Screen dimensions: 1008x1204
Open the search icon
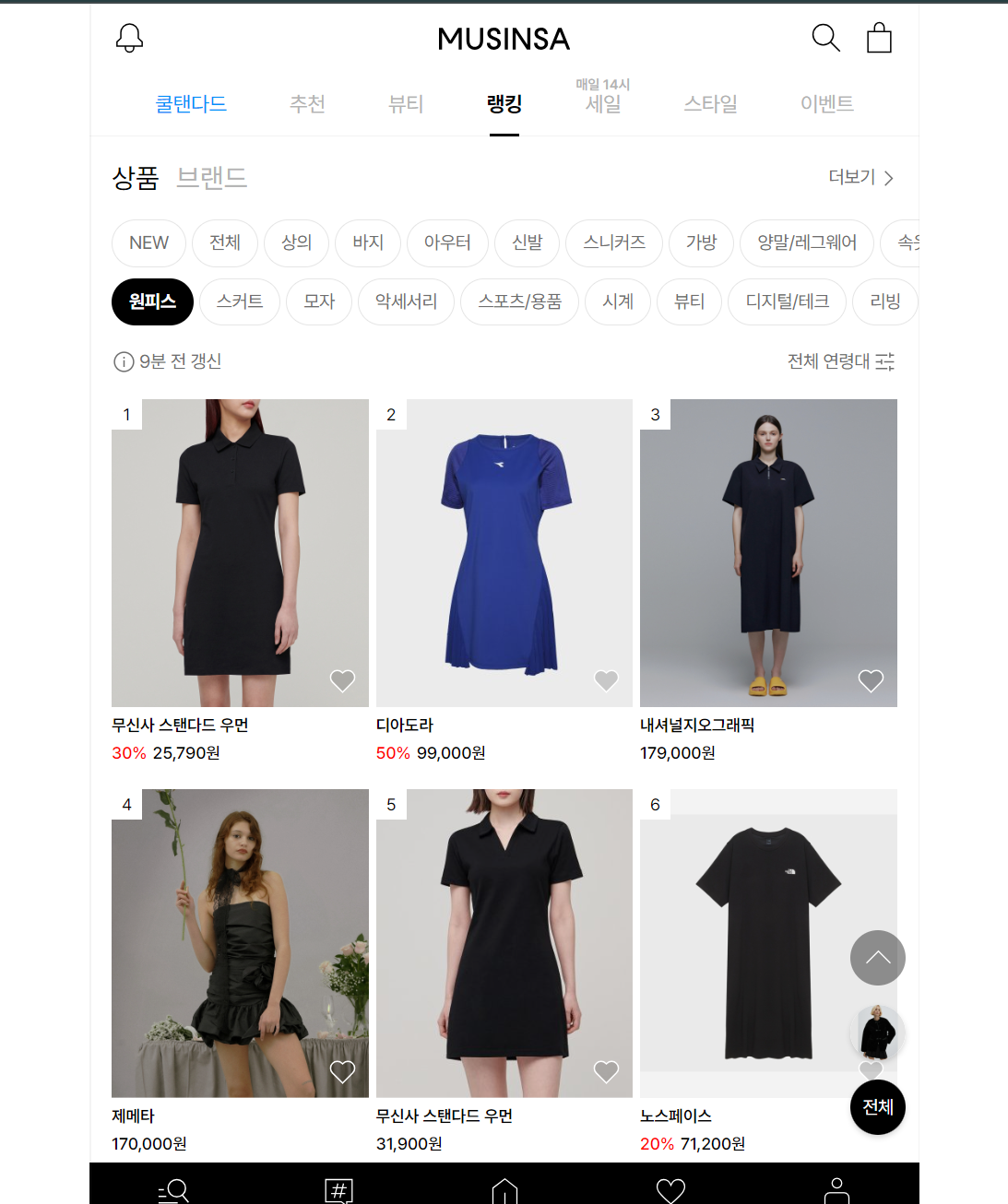coord(825,38)
